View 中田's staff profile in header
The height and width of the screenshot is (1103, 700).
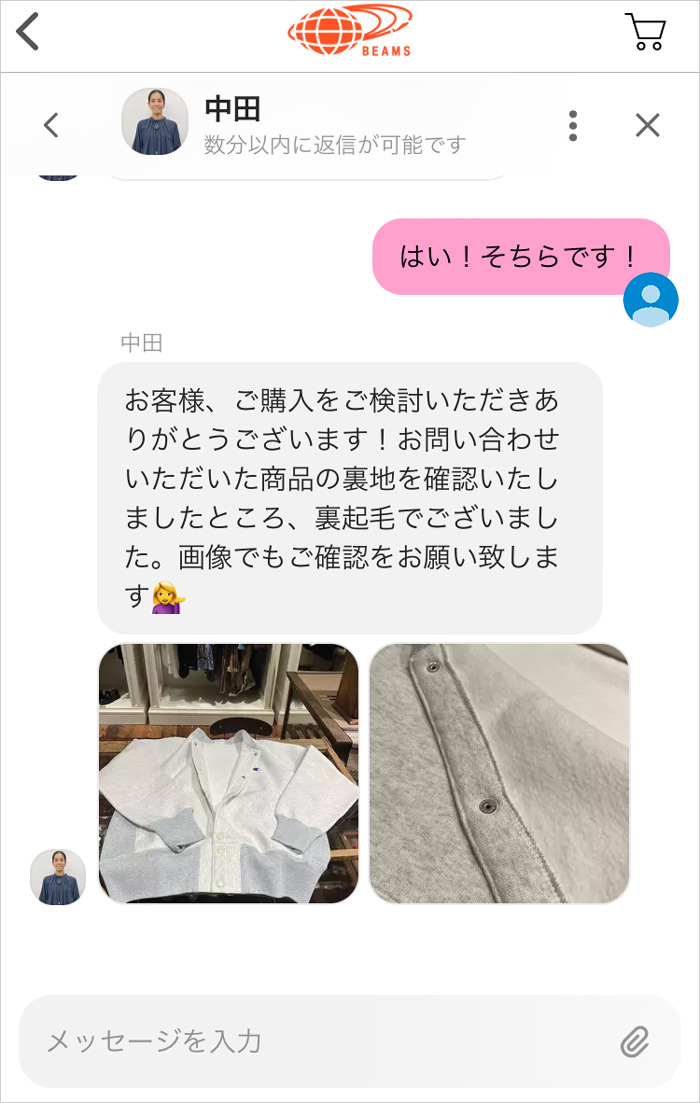click(x=155, y=121)
